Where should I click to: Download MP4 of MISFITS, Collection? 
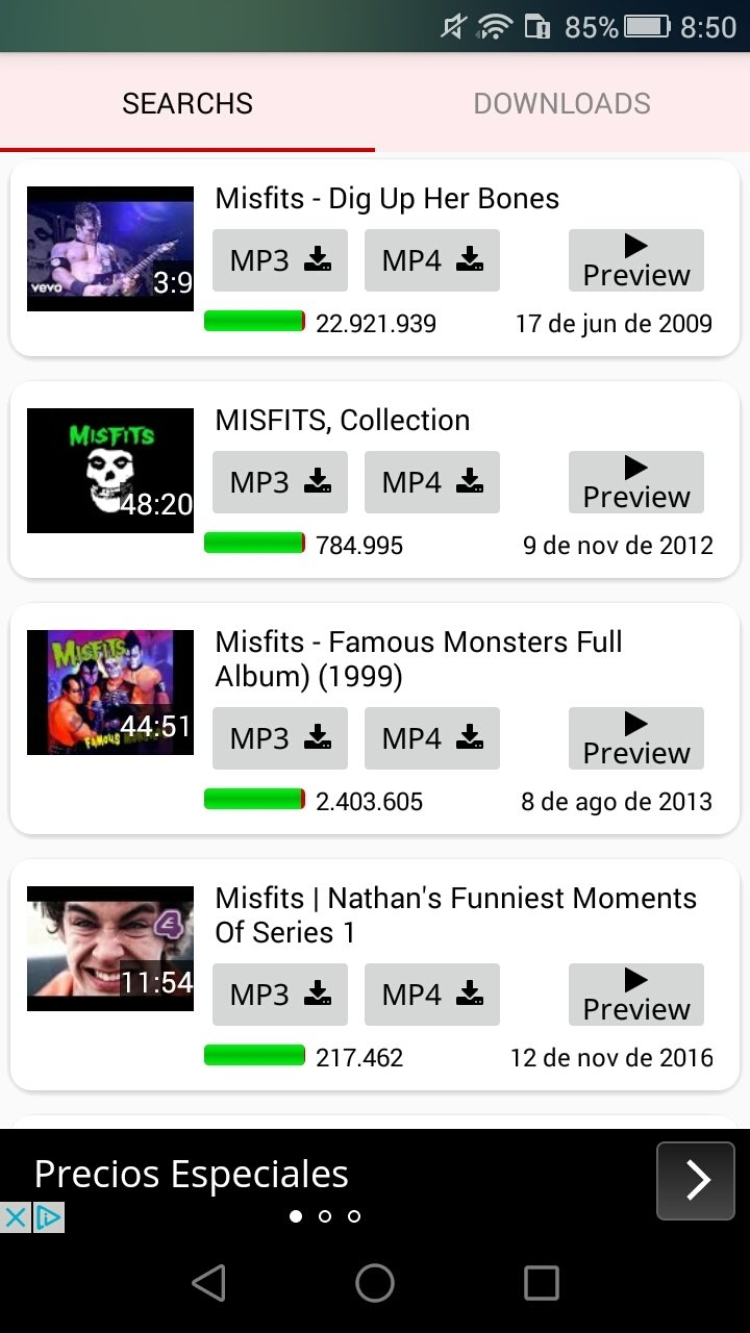click(432, 483)
